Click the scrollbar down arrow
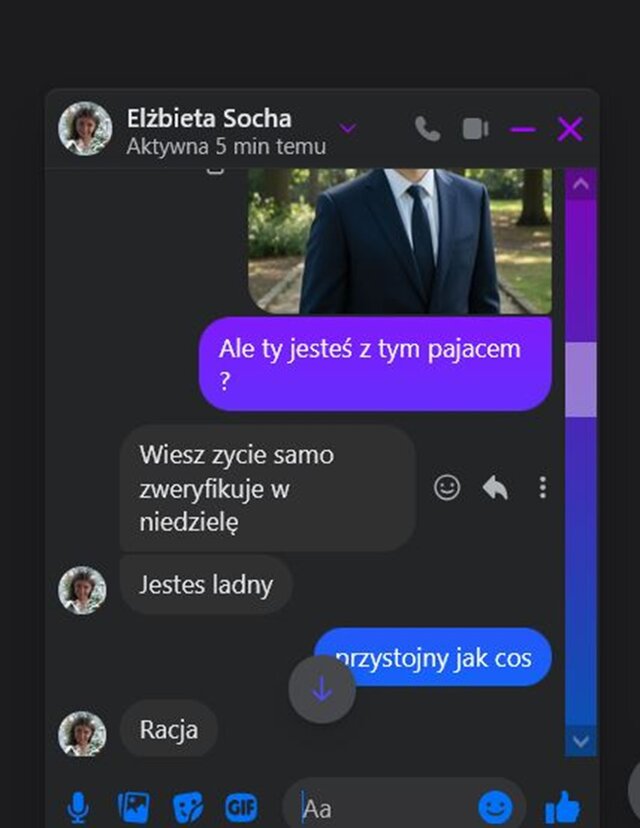Image resolution: width=640 pixels, height=828 pixels. (581, 741)
